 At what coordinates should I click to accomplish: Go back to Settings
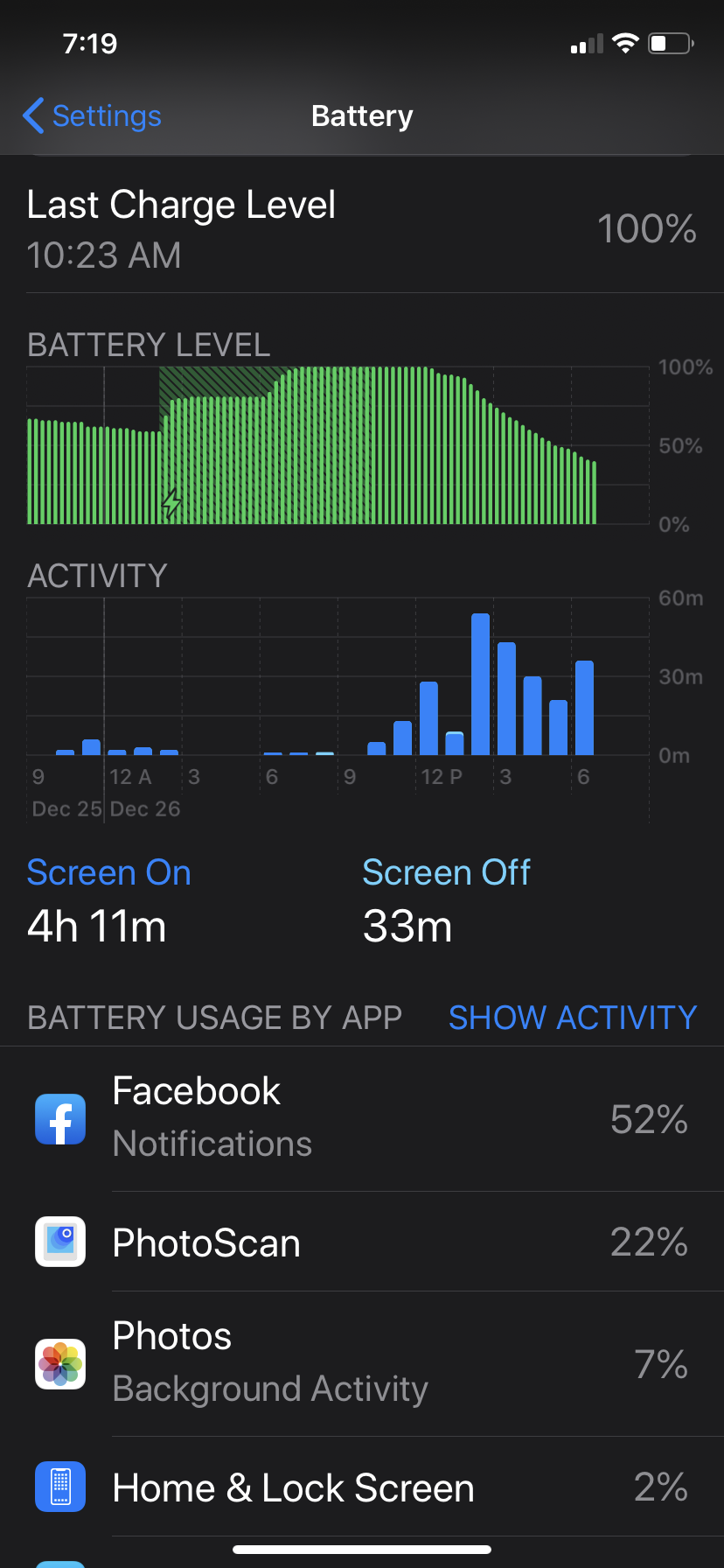(x=93, y=115)
